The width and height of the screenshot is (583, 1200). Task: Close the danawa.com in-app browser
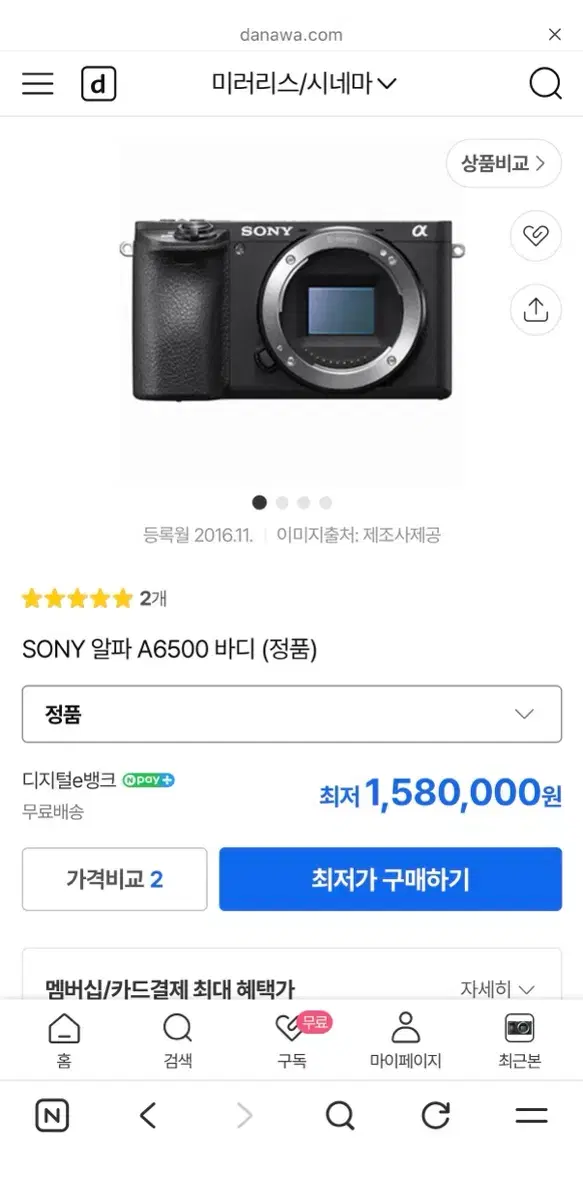pyautogui.click(x=555, y=35)
